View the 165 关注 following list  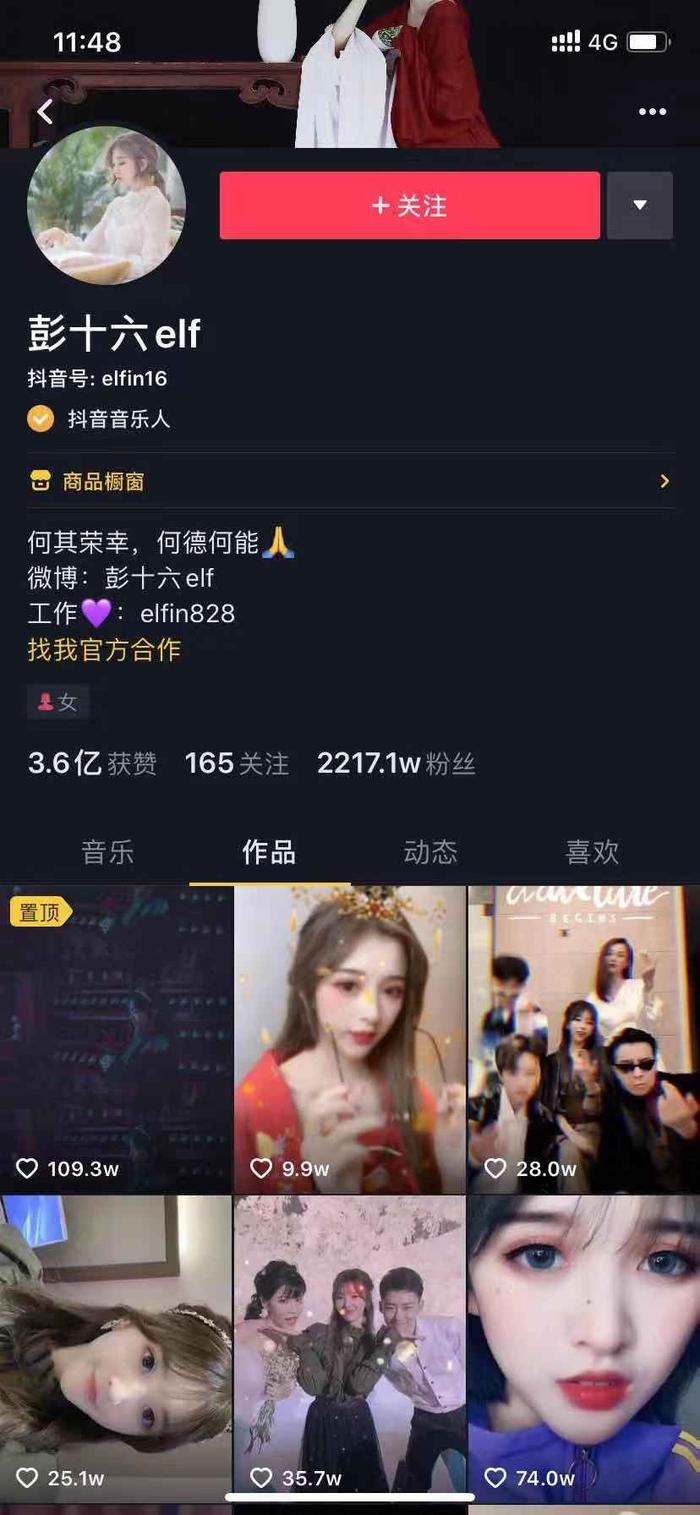236,764
